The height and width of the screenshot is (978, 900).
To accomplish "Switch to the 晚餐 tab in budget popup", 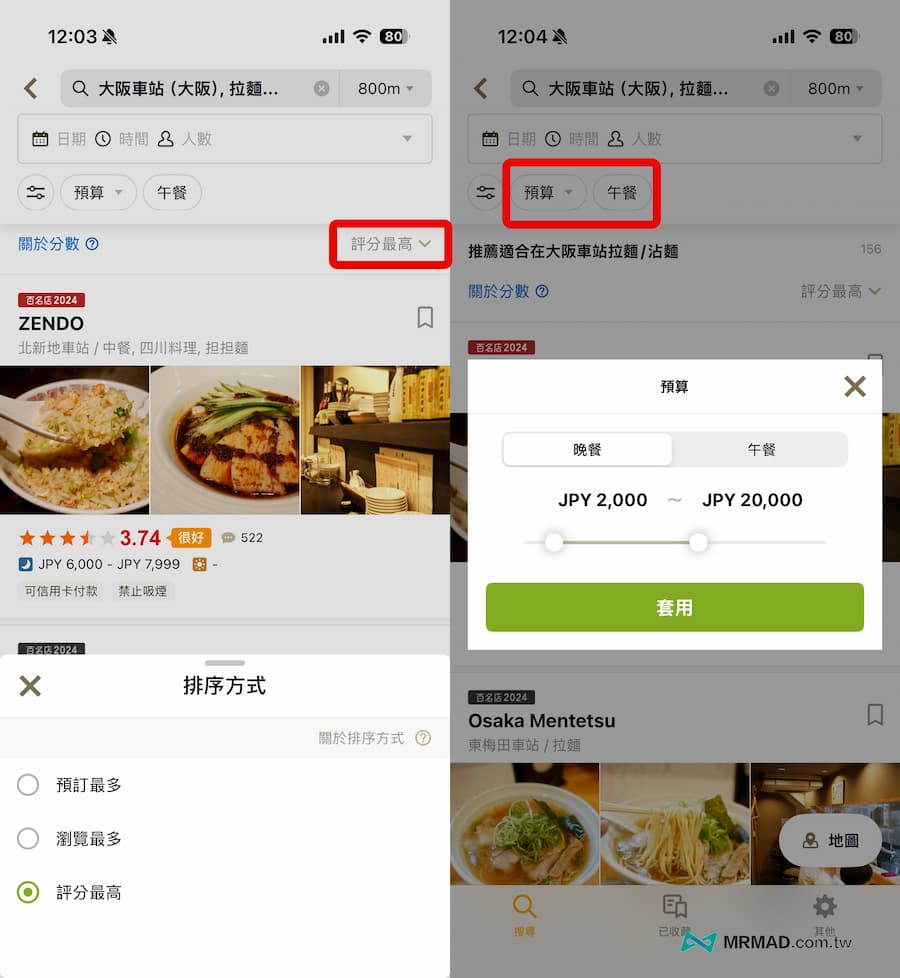I will 587,449.
